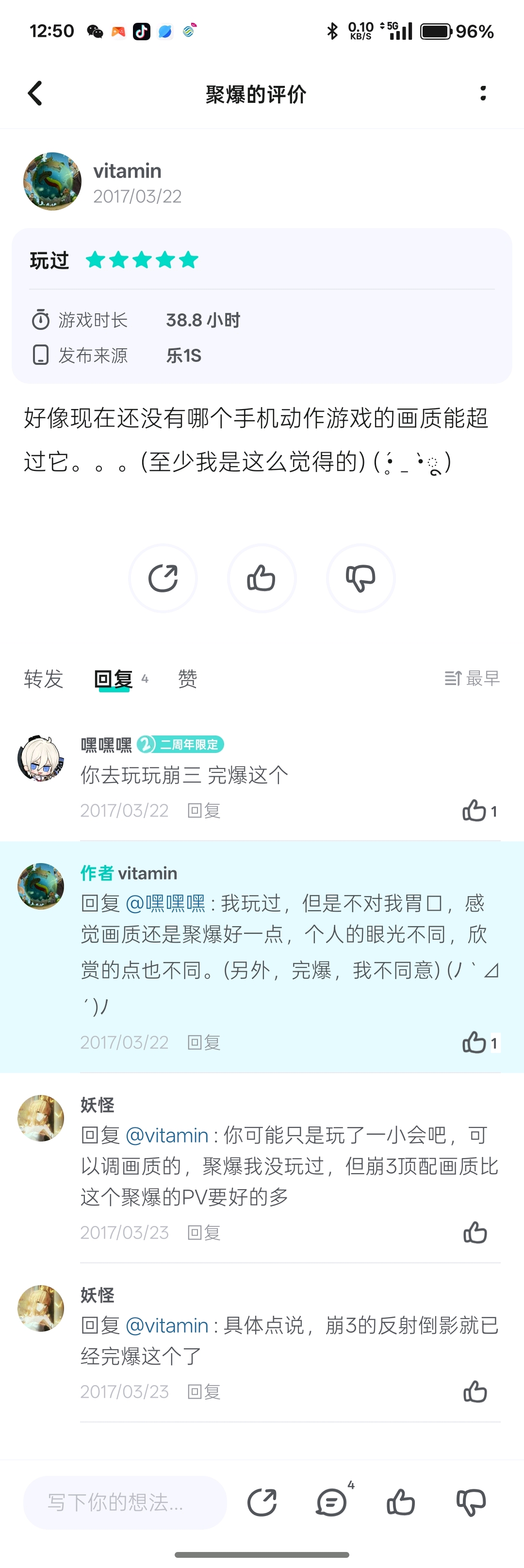Write a comment in 写下你的想法 field
This screenshot has width=524, height=1568.
tap(125, 1502)
